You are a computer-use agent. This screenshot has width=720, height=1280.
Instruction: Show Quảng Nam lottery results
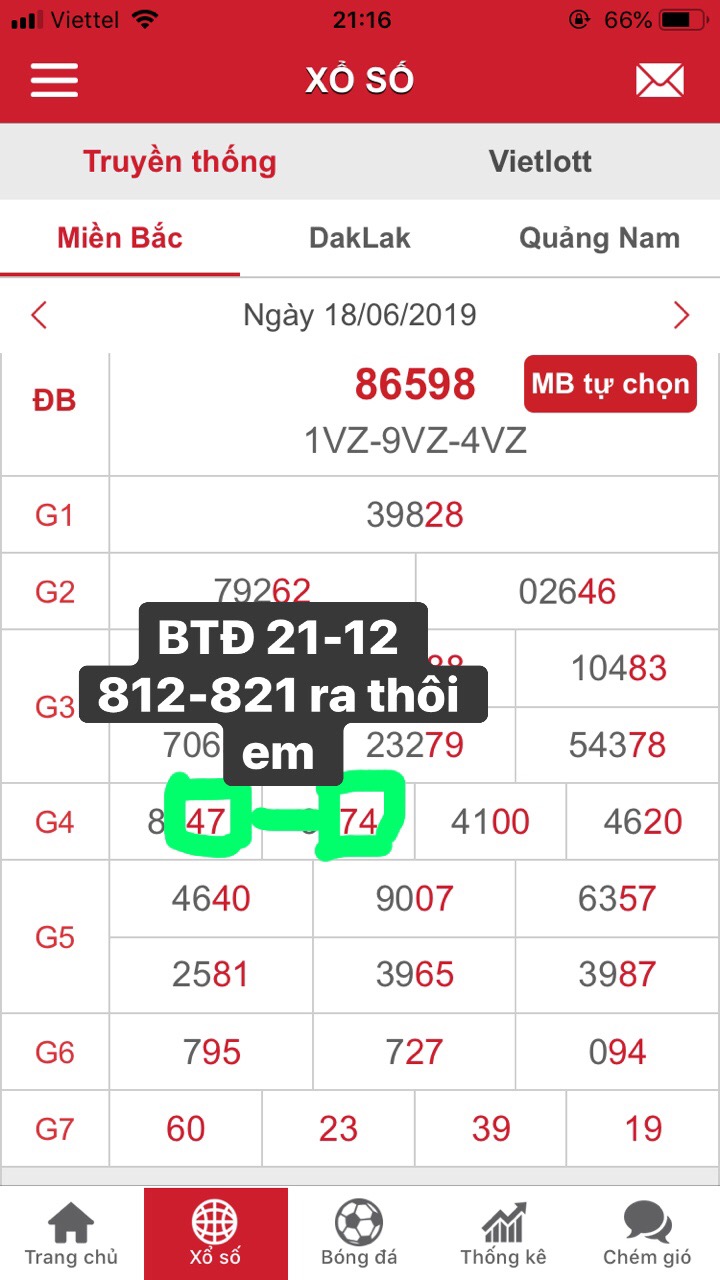[x=599, y=238]
